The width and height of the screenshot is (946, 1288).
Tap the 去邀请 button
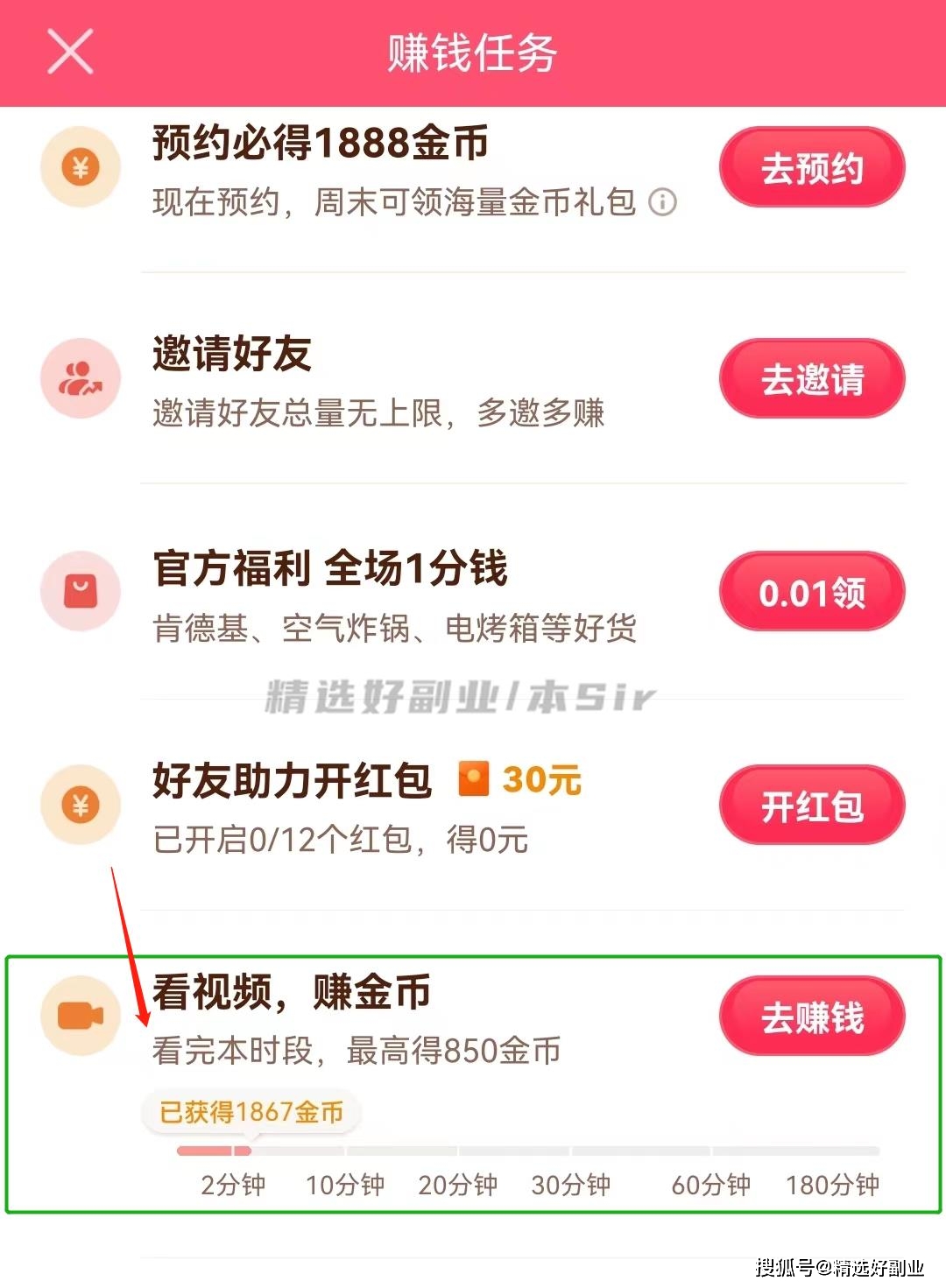click(811, 377)
